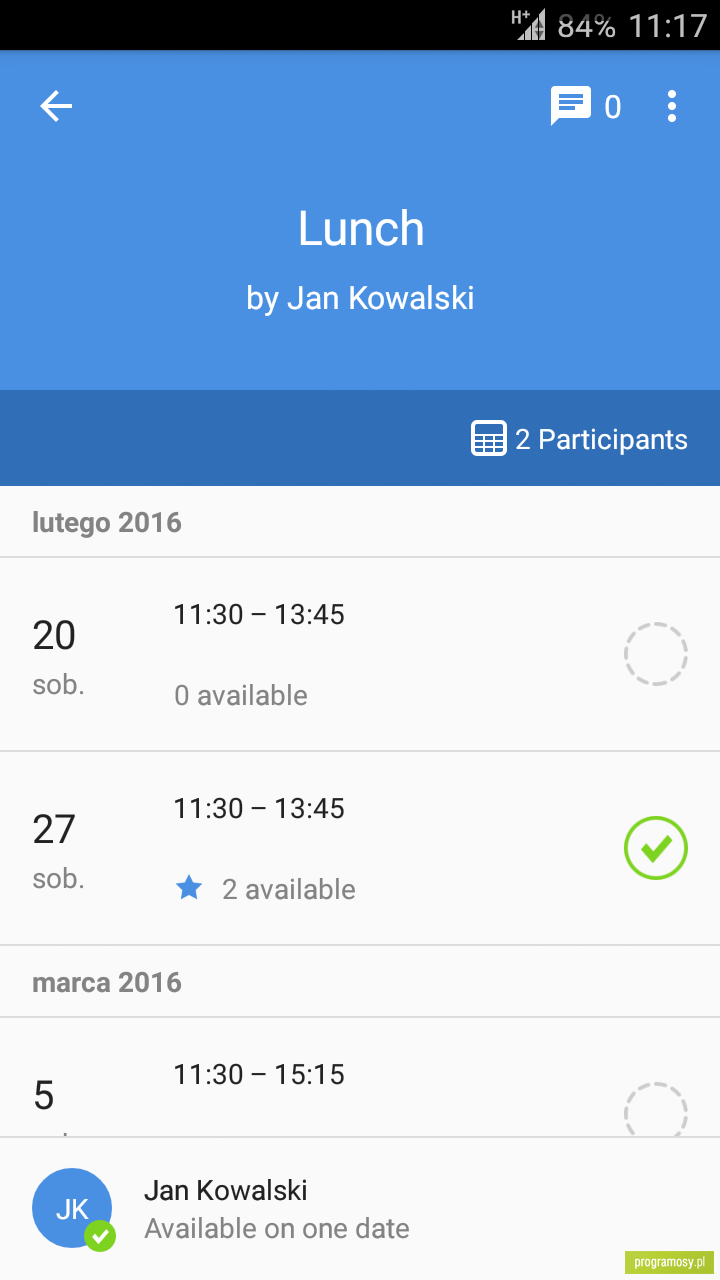View the 2 Participants table
The height and width of the screenshot is (1280, 720).
pos(579,439)
